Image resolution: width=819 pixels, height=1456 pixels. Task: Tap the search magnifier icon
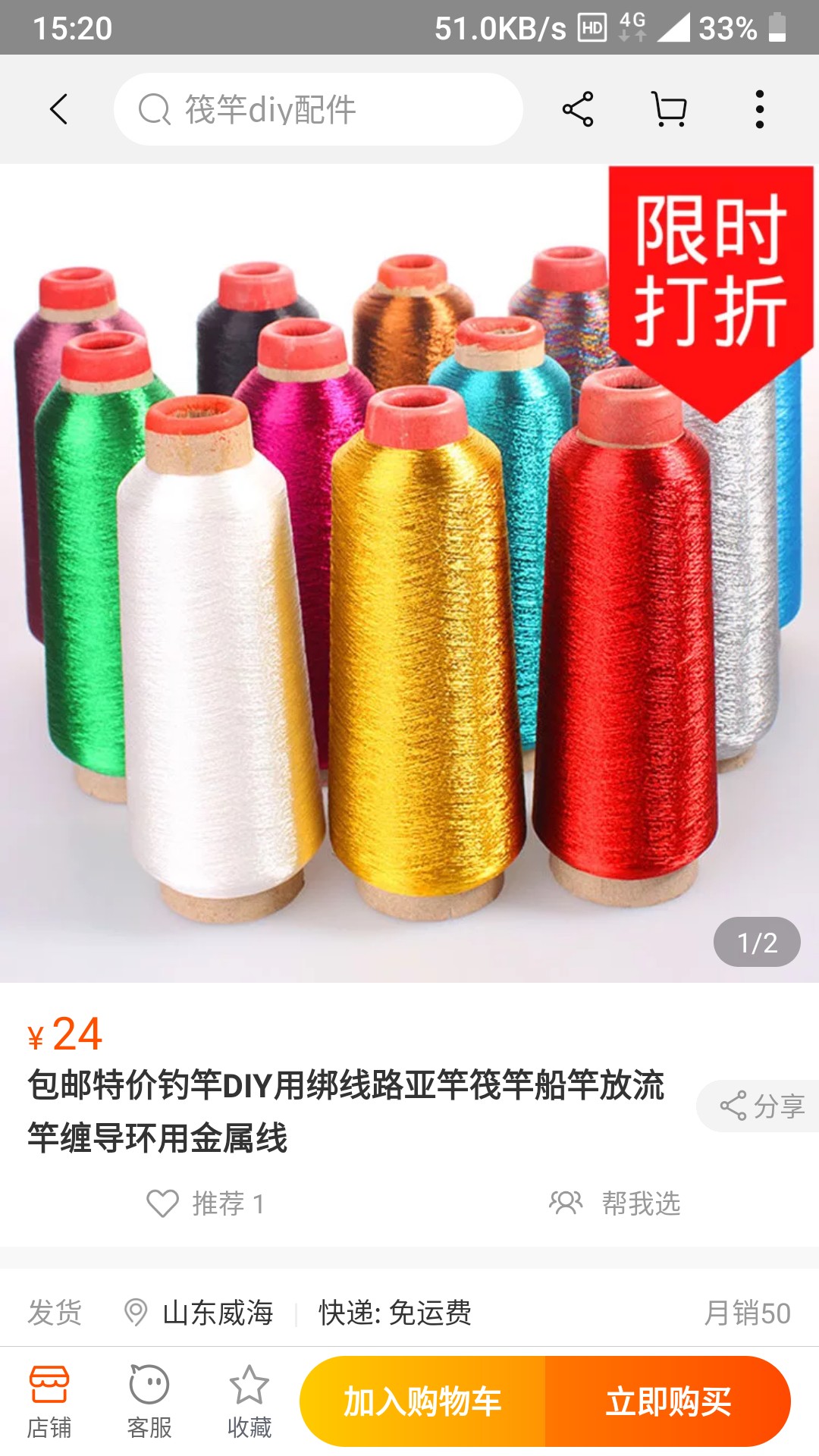(x=155, y=109)
